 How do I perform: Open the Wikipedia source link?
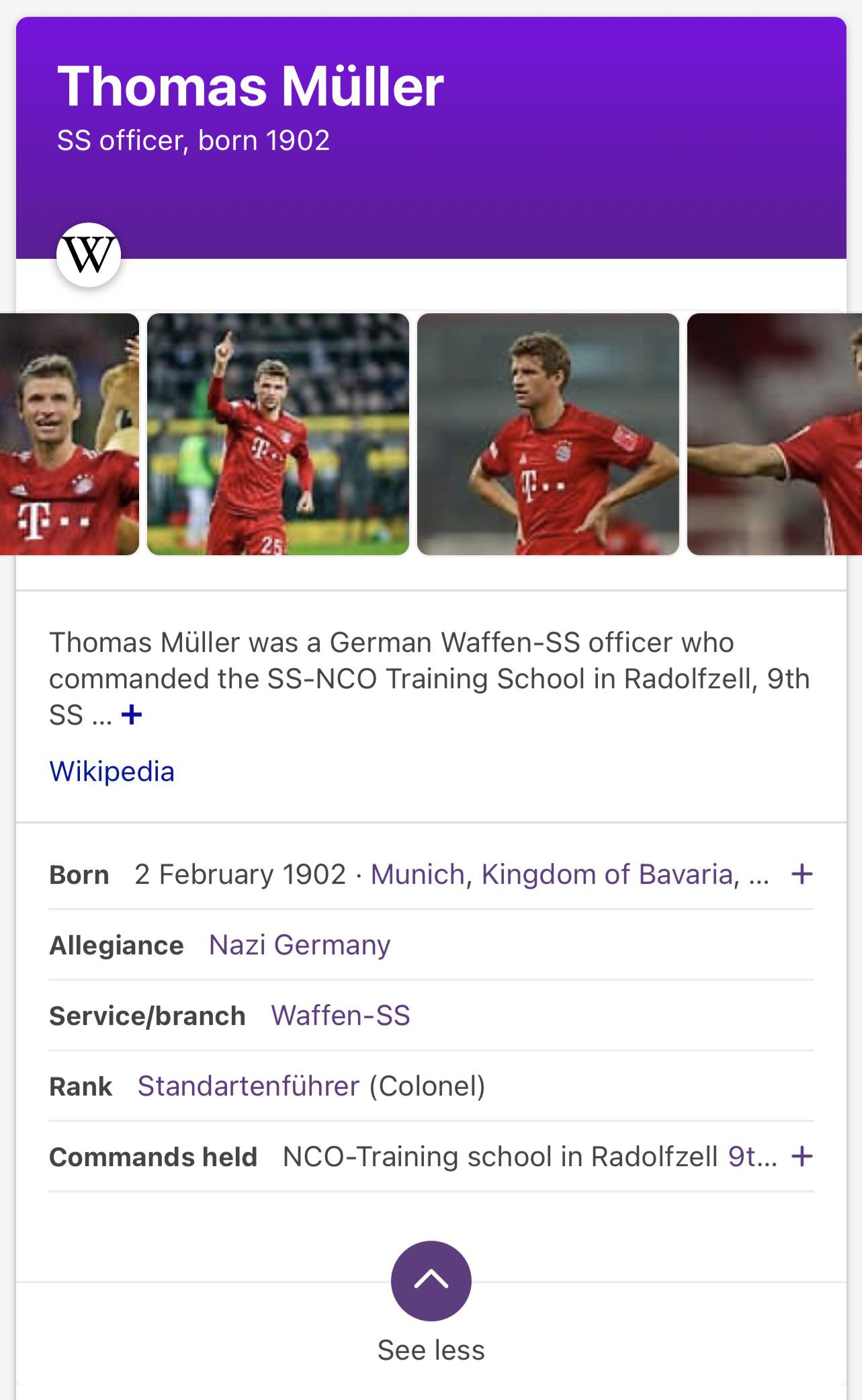[x=112, y=772]
